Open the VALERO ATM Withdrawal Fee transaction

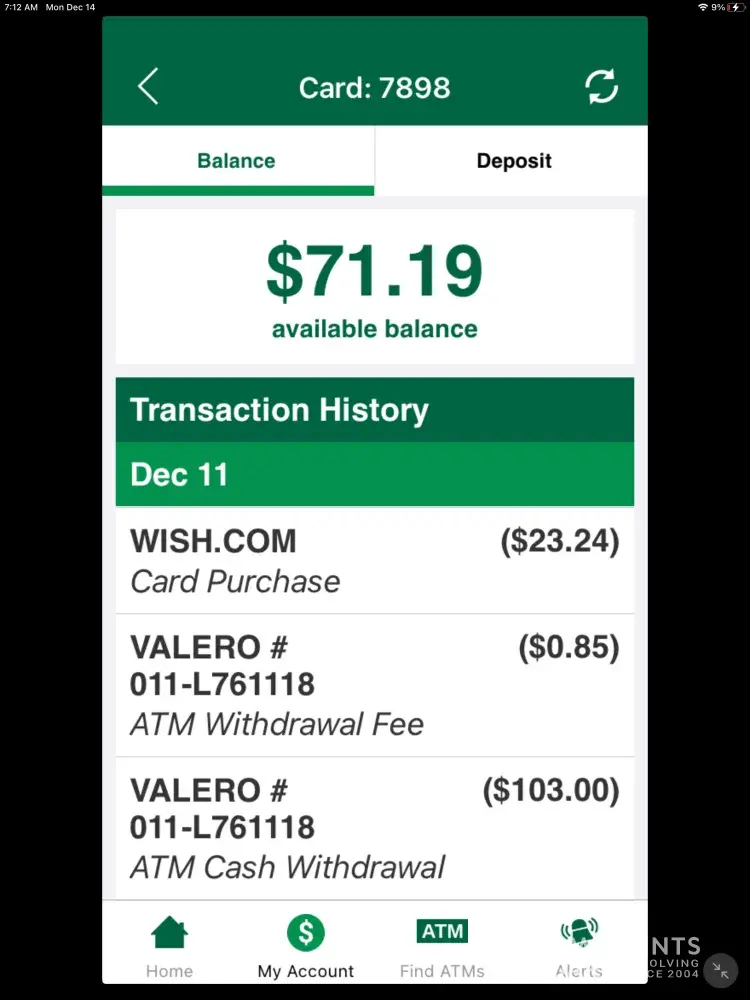pos(374,685)
